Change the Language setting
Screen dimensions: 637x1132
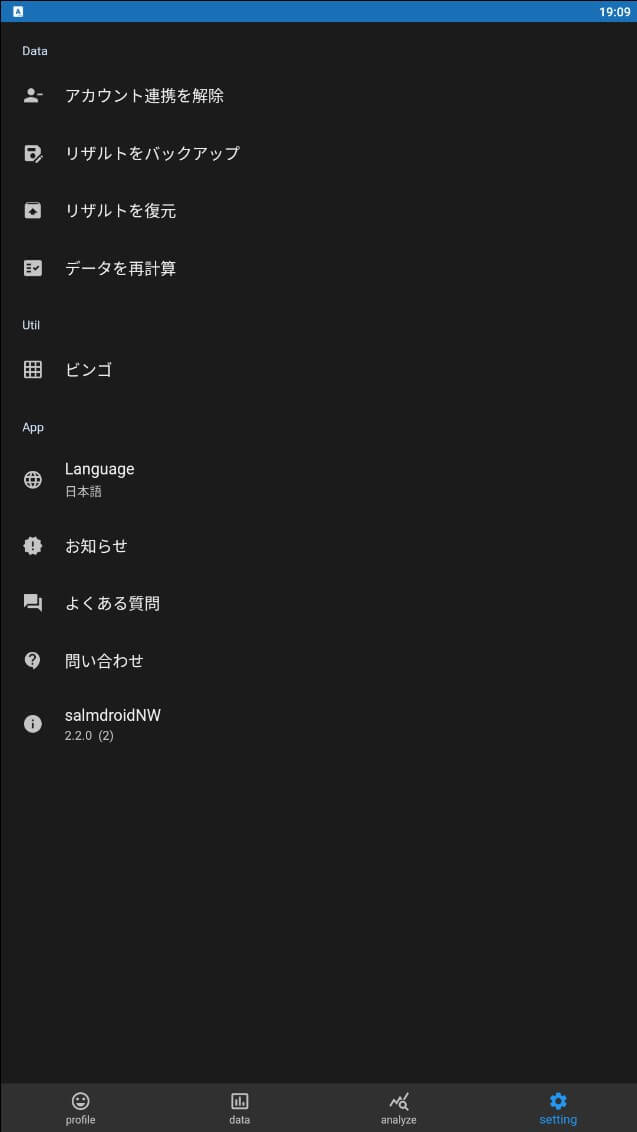click(x=99, y=479)
